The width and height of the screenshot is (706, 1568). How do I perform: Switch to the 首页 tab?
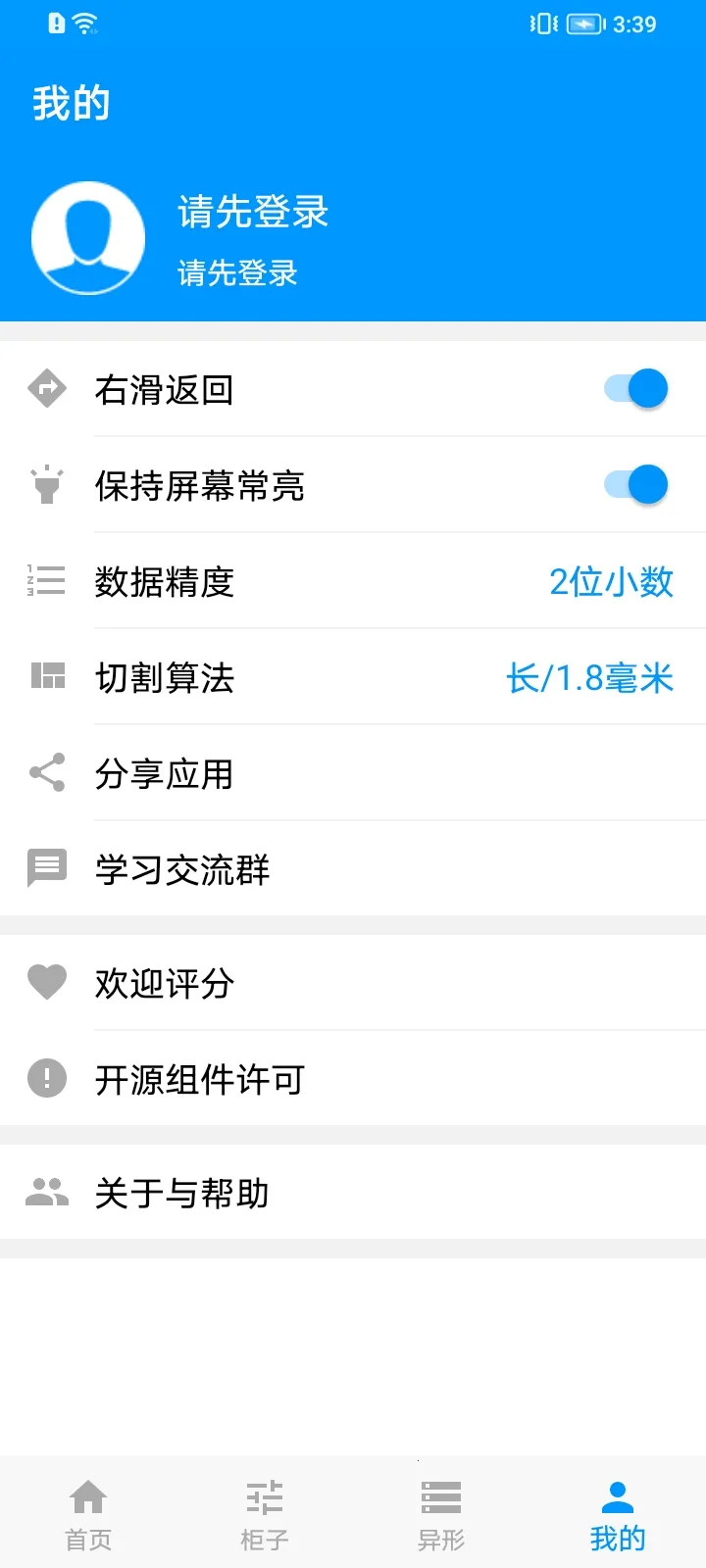click(x=88, y=1514)
